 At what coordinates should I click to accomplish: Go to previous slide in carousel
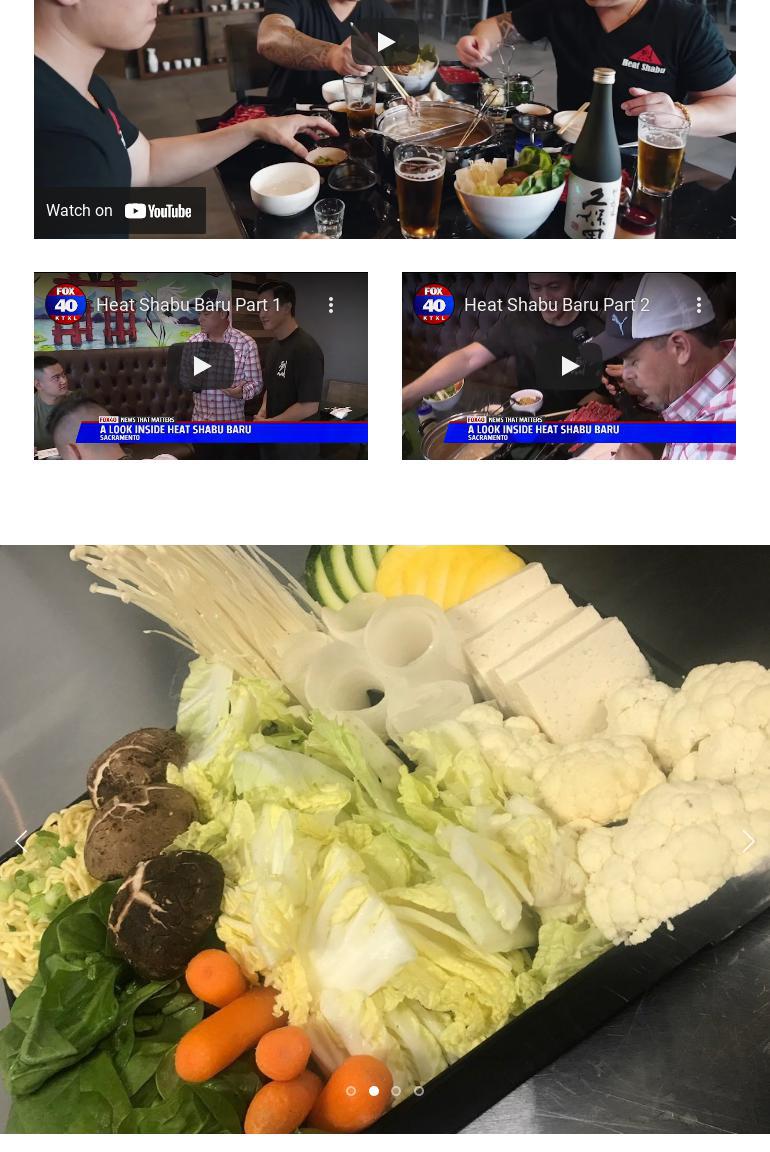21,841
